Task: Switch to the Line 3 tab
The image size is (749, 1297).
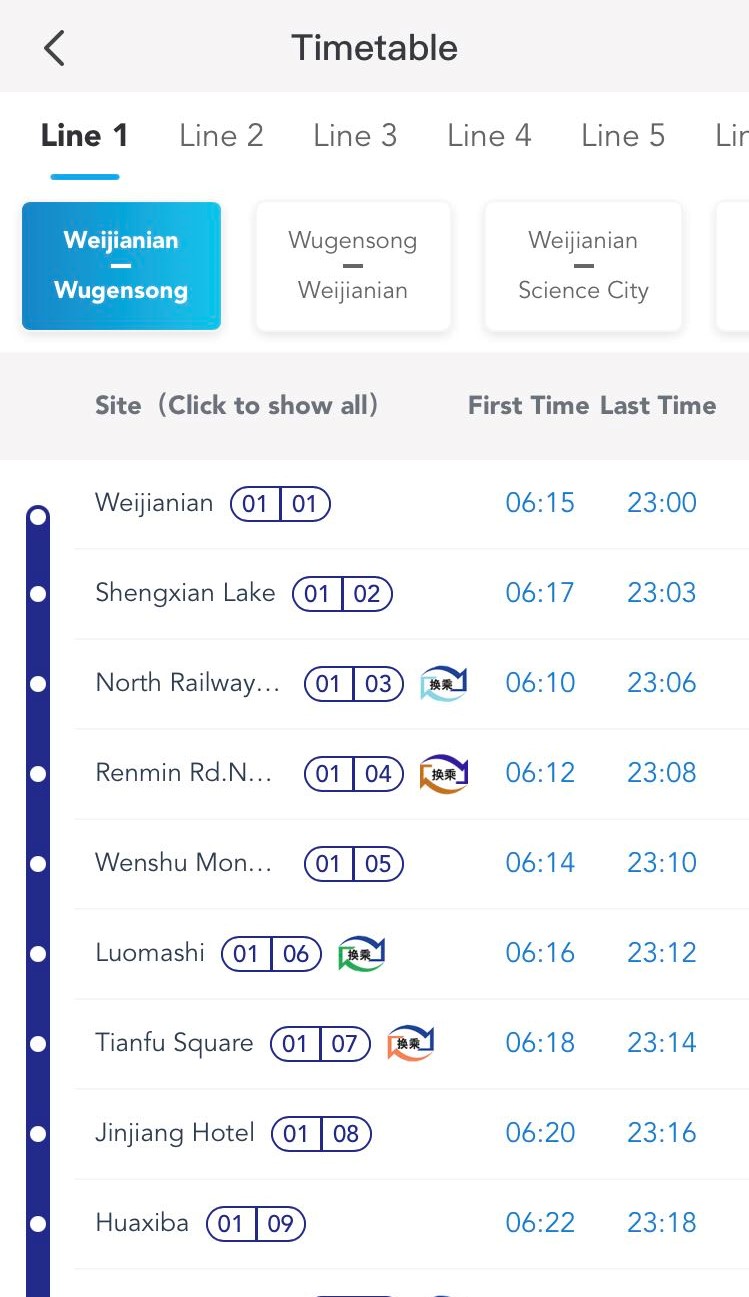Action: [x=355, y=135]
